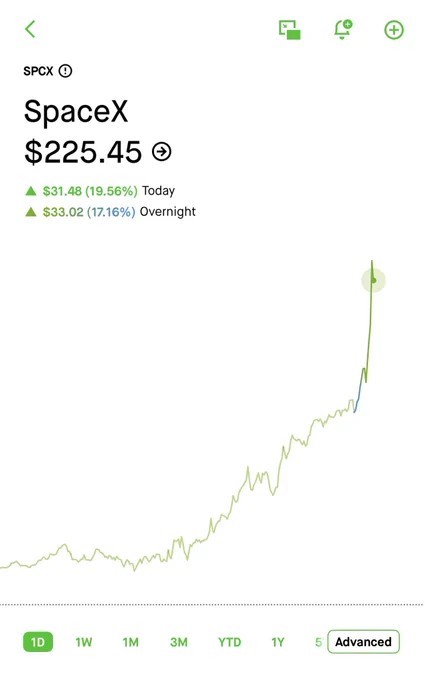Open SPCX info icon
The width and height of the screenshot is (425, 680).
pos(65,71)
